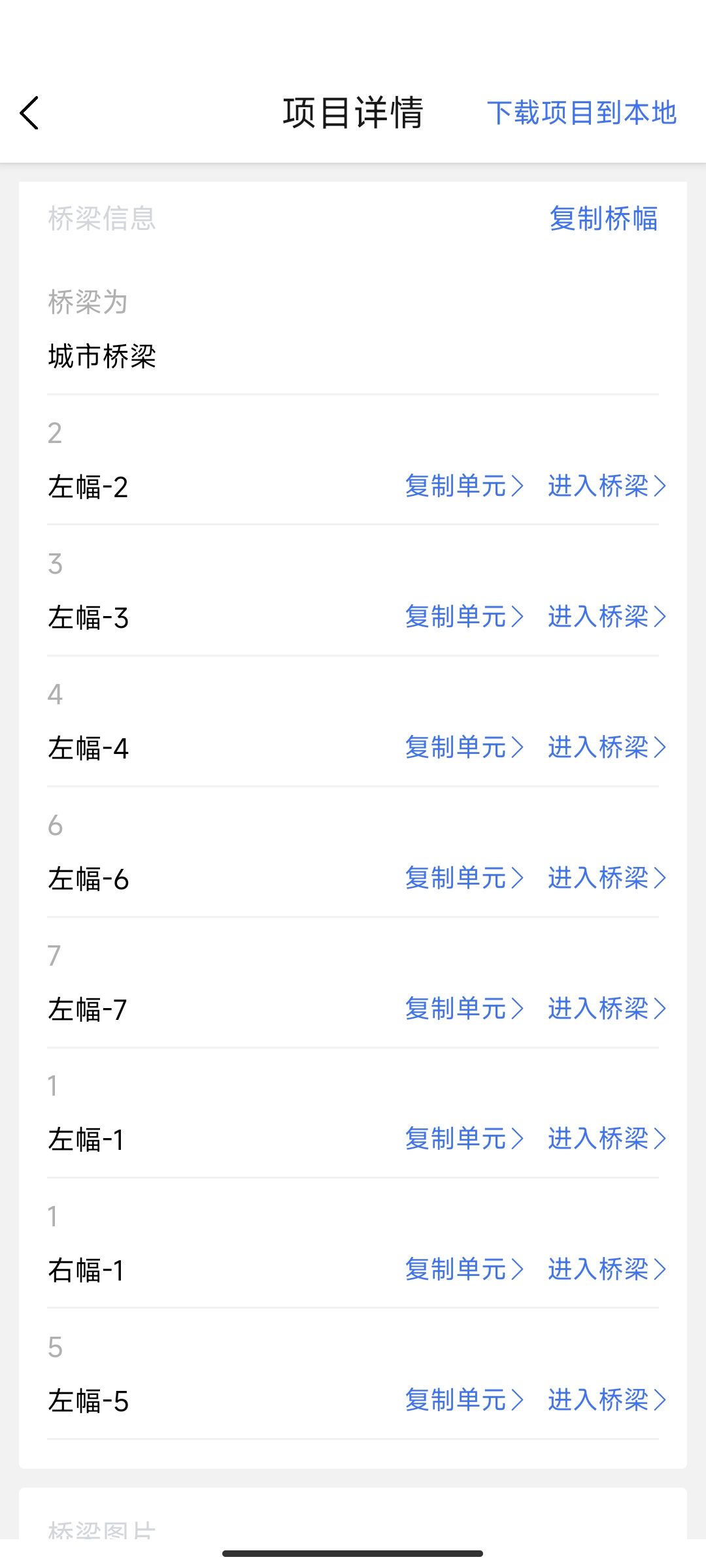
Task: Copy unit for 左幅-2
Action: pos(463,486)
